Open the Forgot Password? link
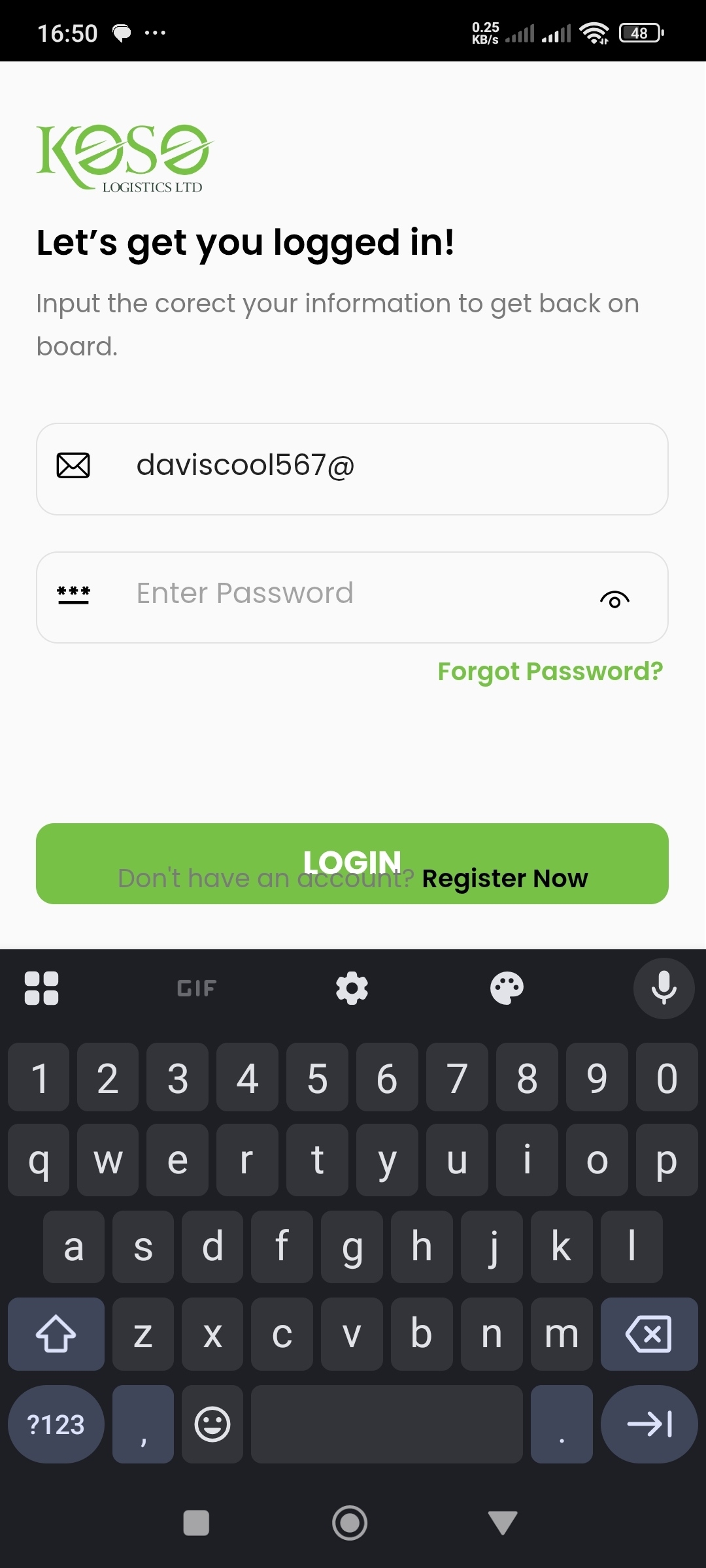706x1568 pixels. 550,672
